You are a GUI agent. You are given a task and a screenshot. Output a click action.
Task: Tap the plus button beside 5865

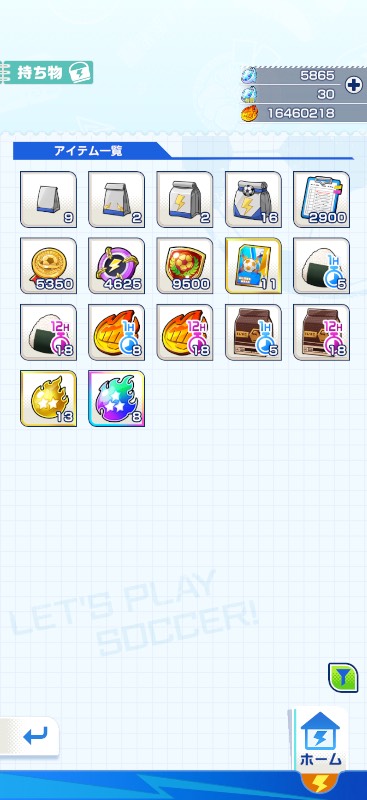354,85
